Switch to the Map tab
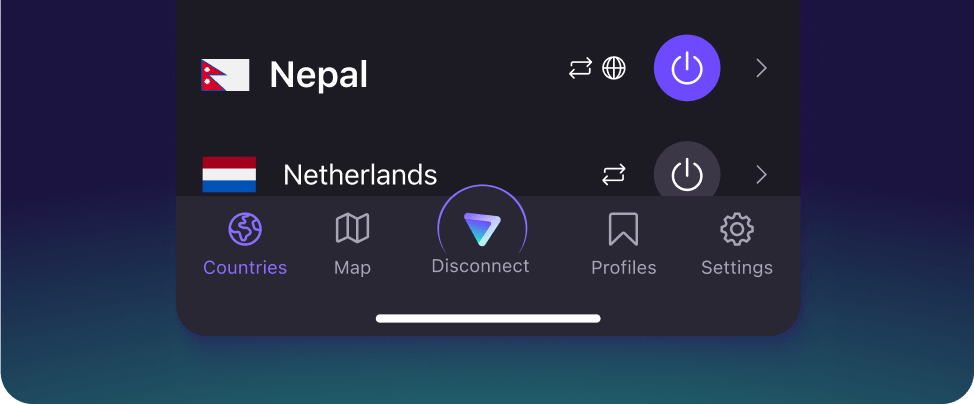Screen dimensions: 974x404 (x=352, y=243)
